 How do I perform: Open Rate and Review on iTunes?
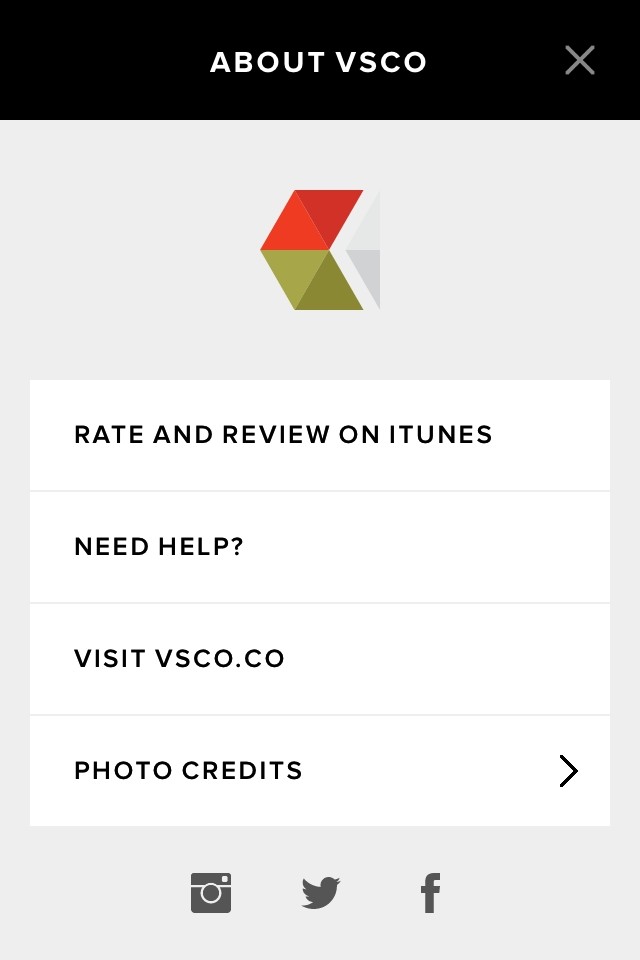[320, 435]
